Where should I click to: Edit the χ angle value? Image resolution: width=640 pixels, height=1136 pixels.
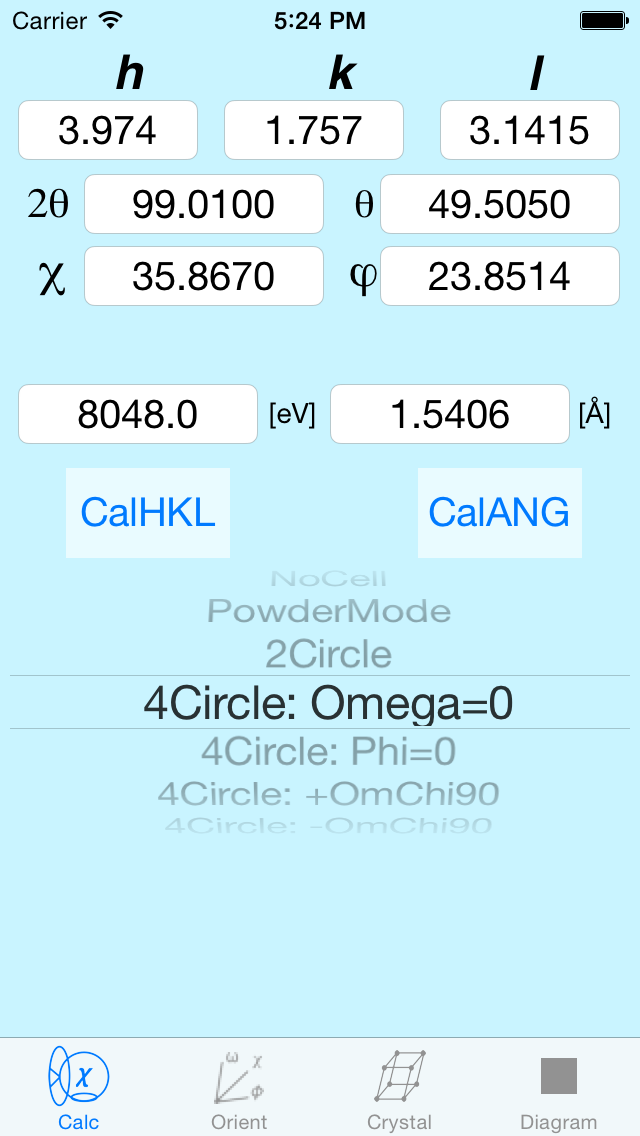point(204,276)
